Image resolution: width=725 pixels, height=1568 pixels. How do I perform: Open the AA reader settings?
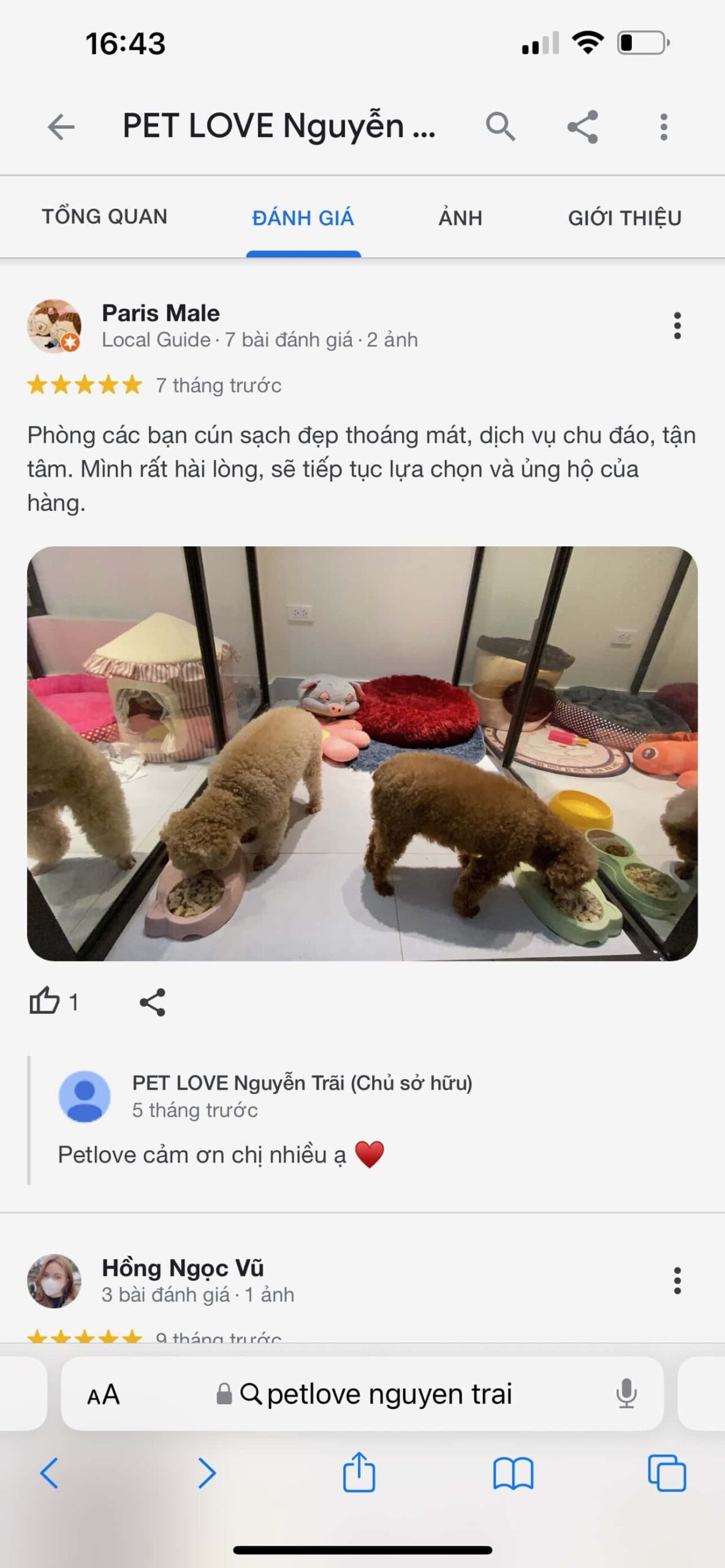click(x=103, y=1395)
